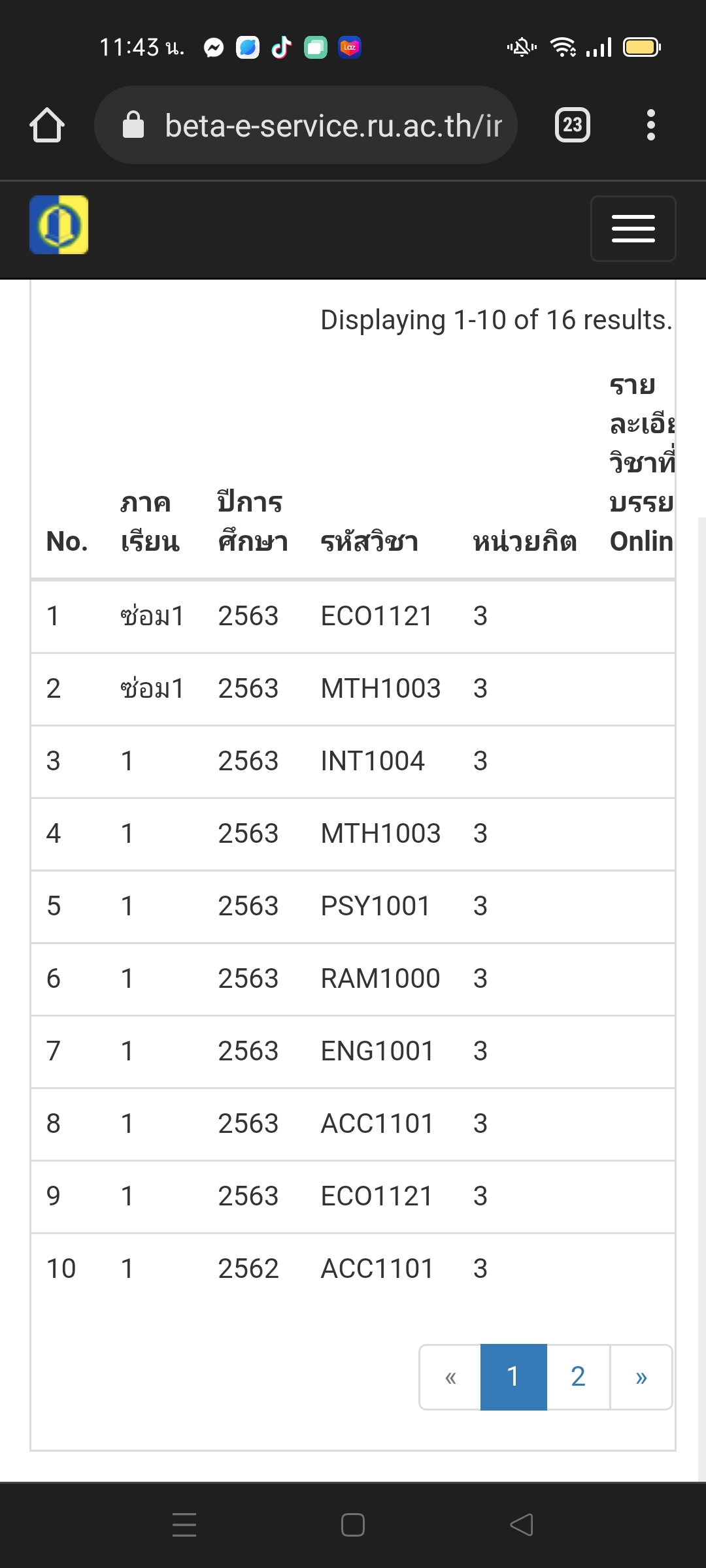Viewport: 706px width, 1568px height.
Task: Open recent apps from navigation bar
Action: [x=184, y=1525]
